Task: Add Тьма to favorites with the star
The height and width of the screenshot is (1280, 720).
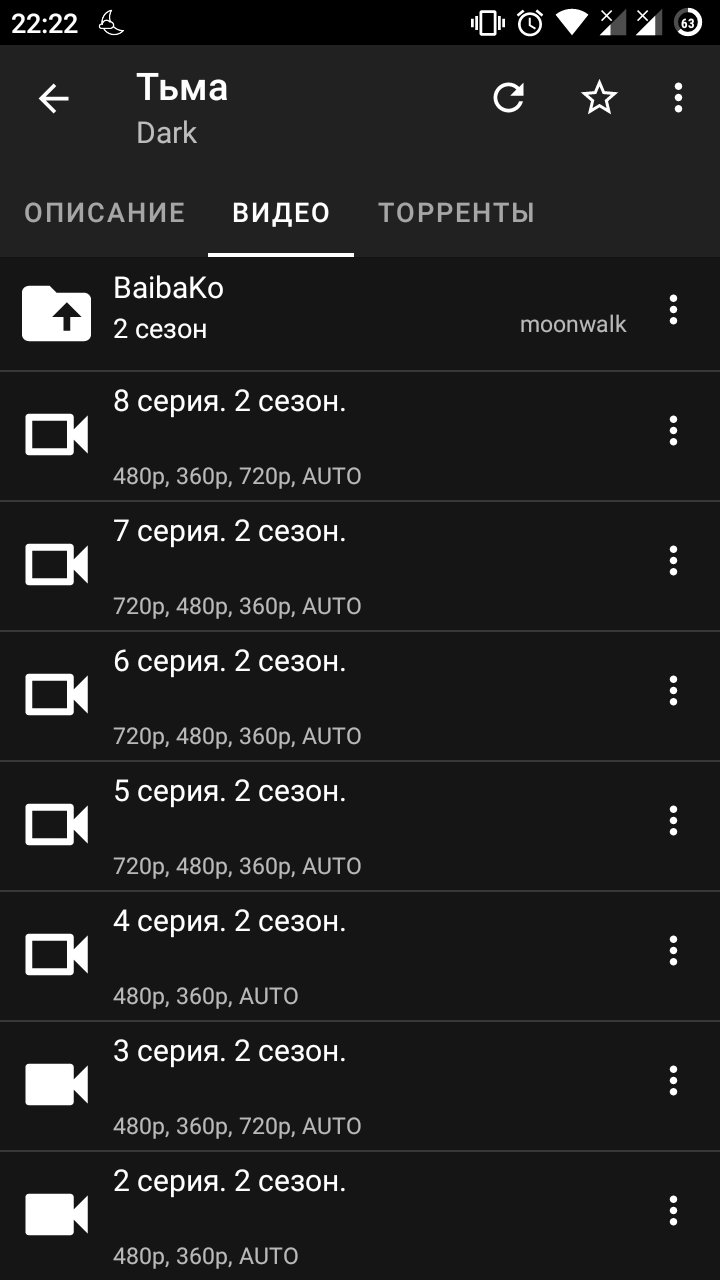Action: click(x=599, y=98)
